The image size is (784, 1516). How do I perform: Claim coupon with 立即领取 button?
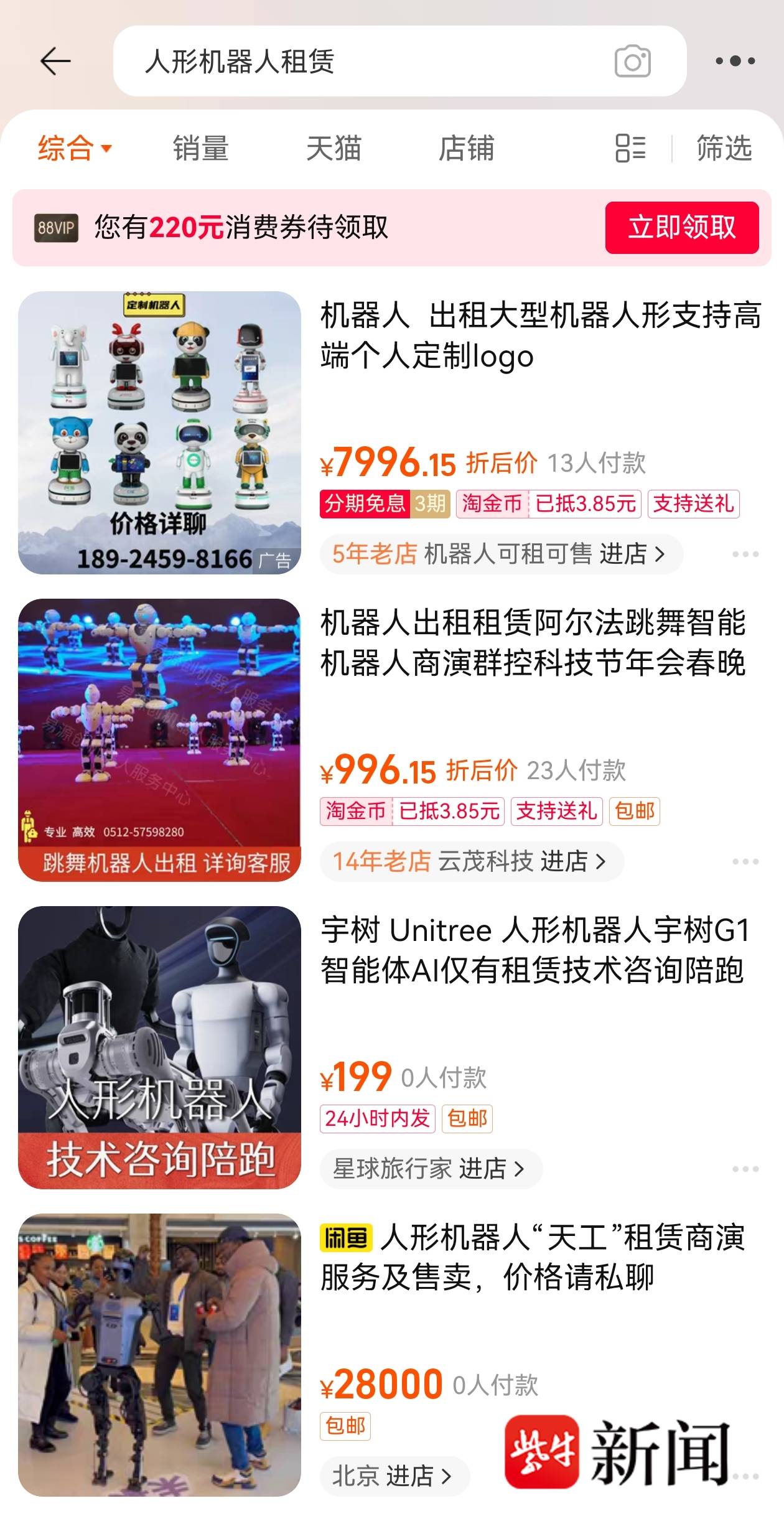click(x=681, y=227)
